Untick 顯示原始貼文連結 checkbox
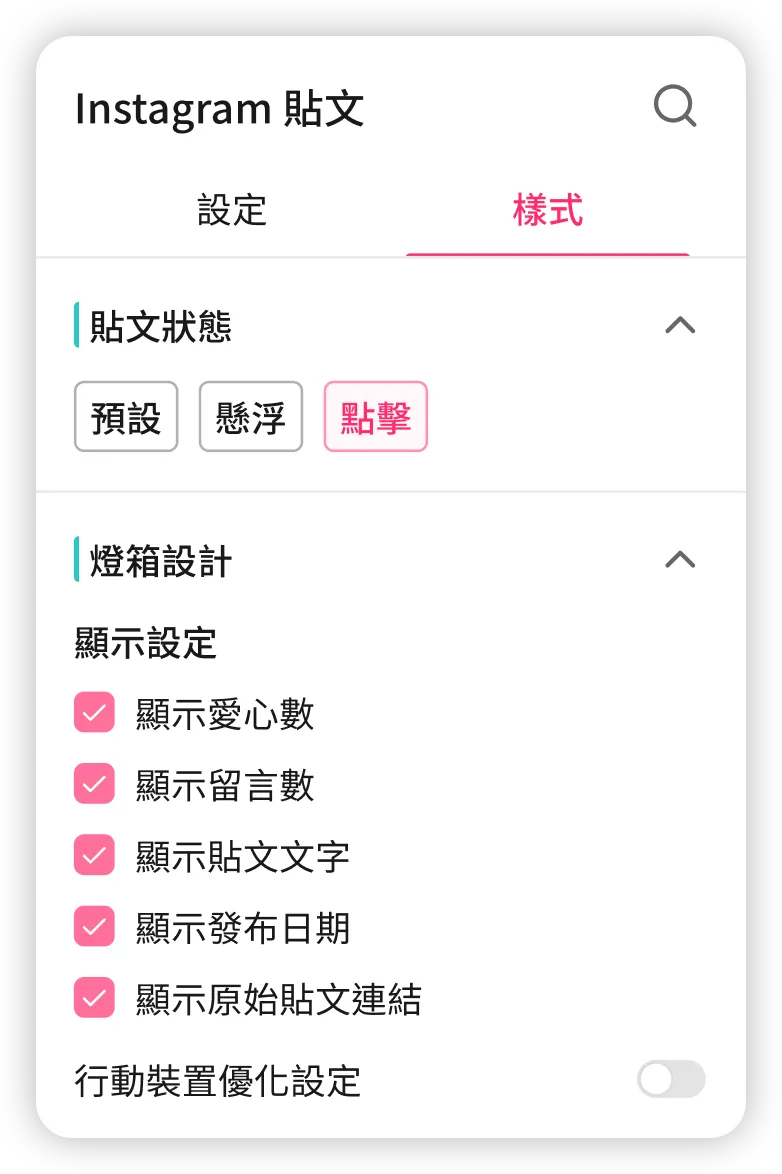The height and width of the screenshot is (1174, 782). (x=95, y=998)
